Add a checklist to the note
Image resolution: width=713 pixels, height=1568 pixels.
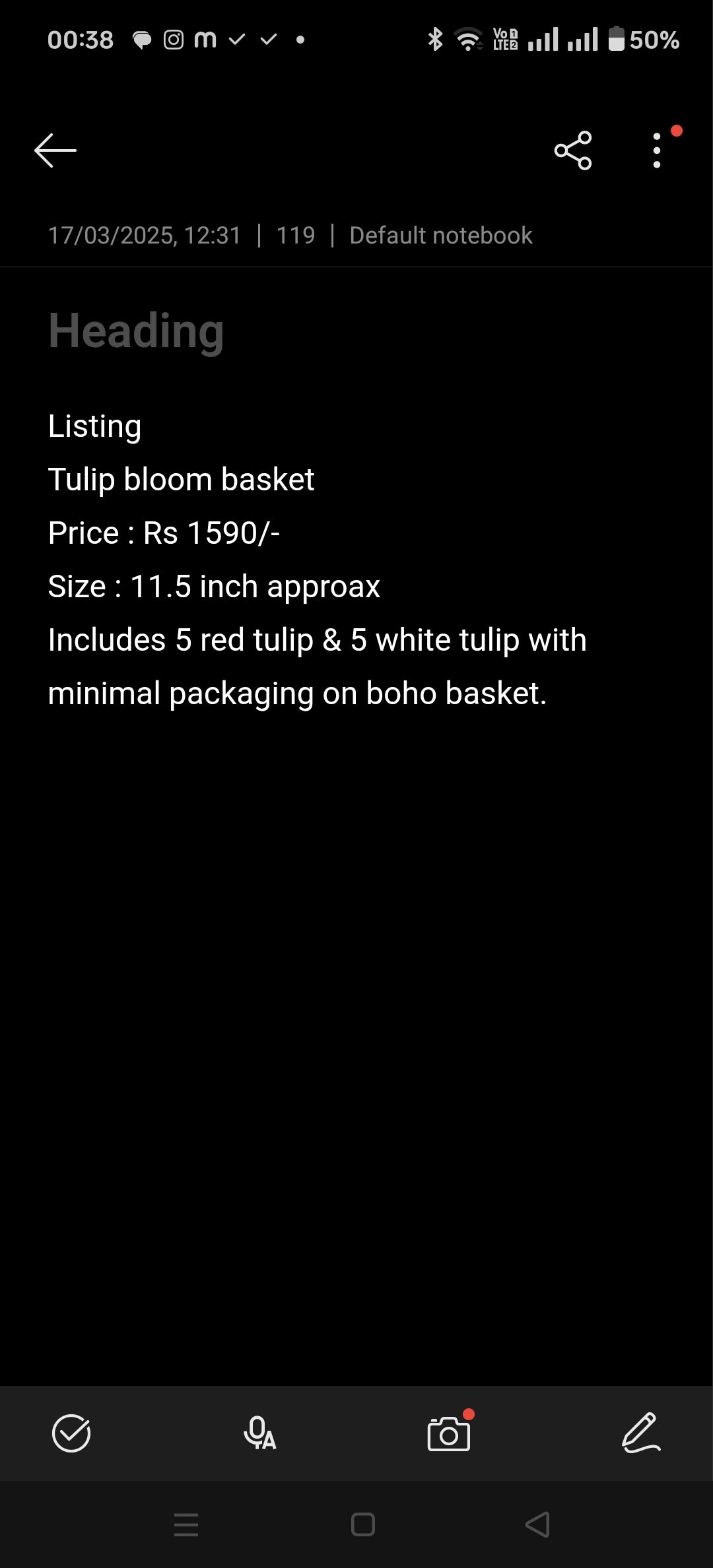[71, 1433]
